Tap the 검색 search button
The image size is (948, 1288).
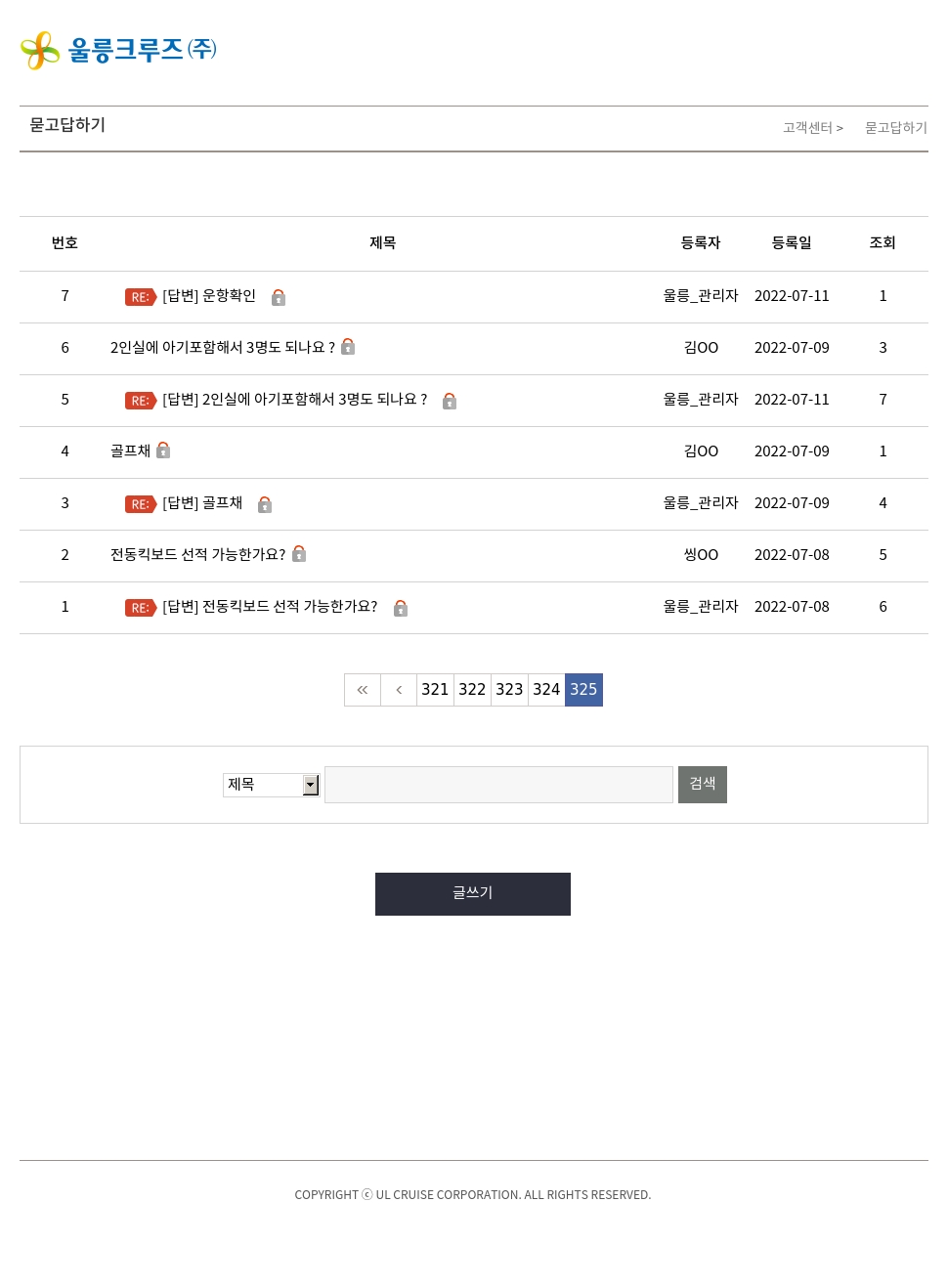click(x=702, y=785)
